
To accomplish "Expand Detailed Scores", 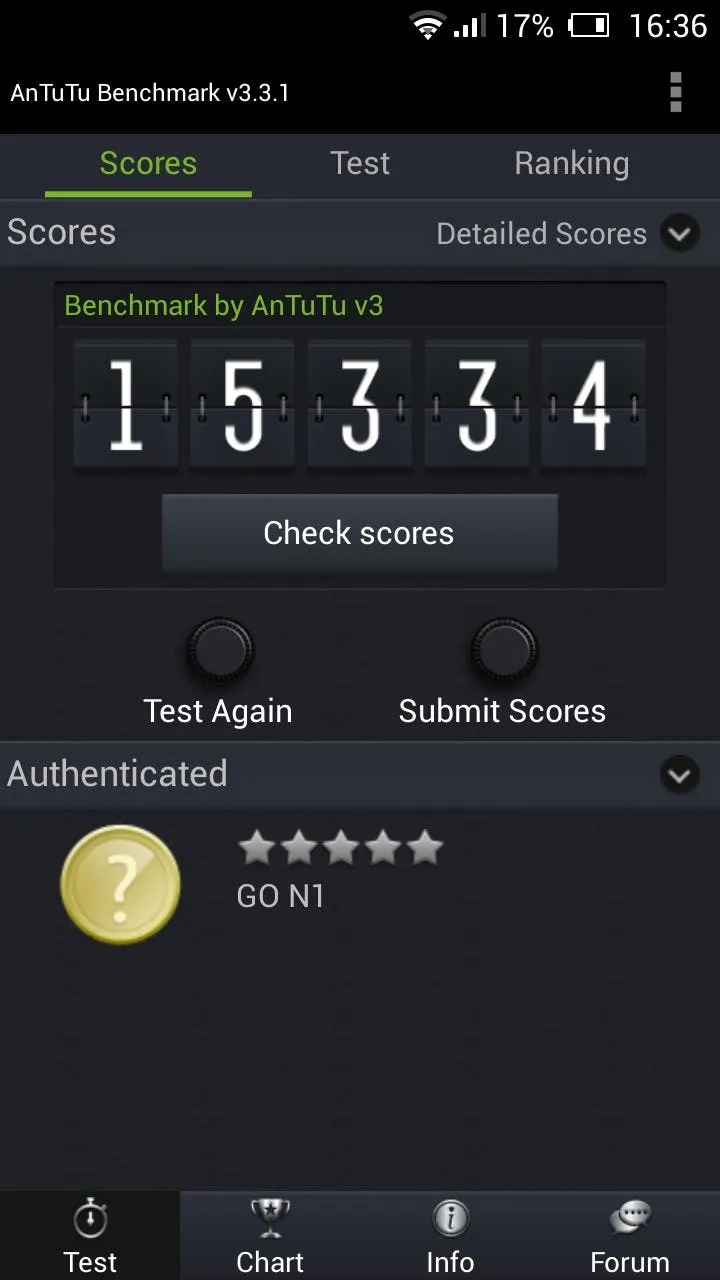I will point(680,233).
